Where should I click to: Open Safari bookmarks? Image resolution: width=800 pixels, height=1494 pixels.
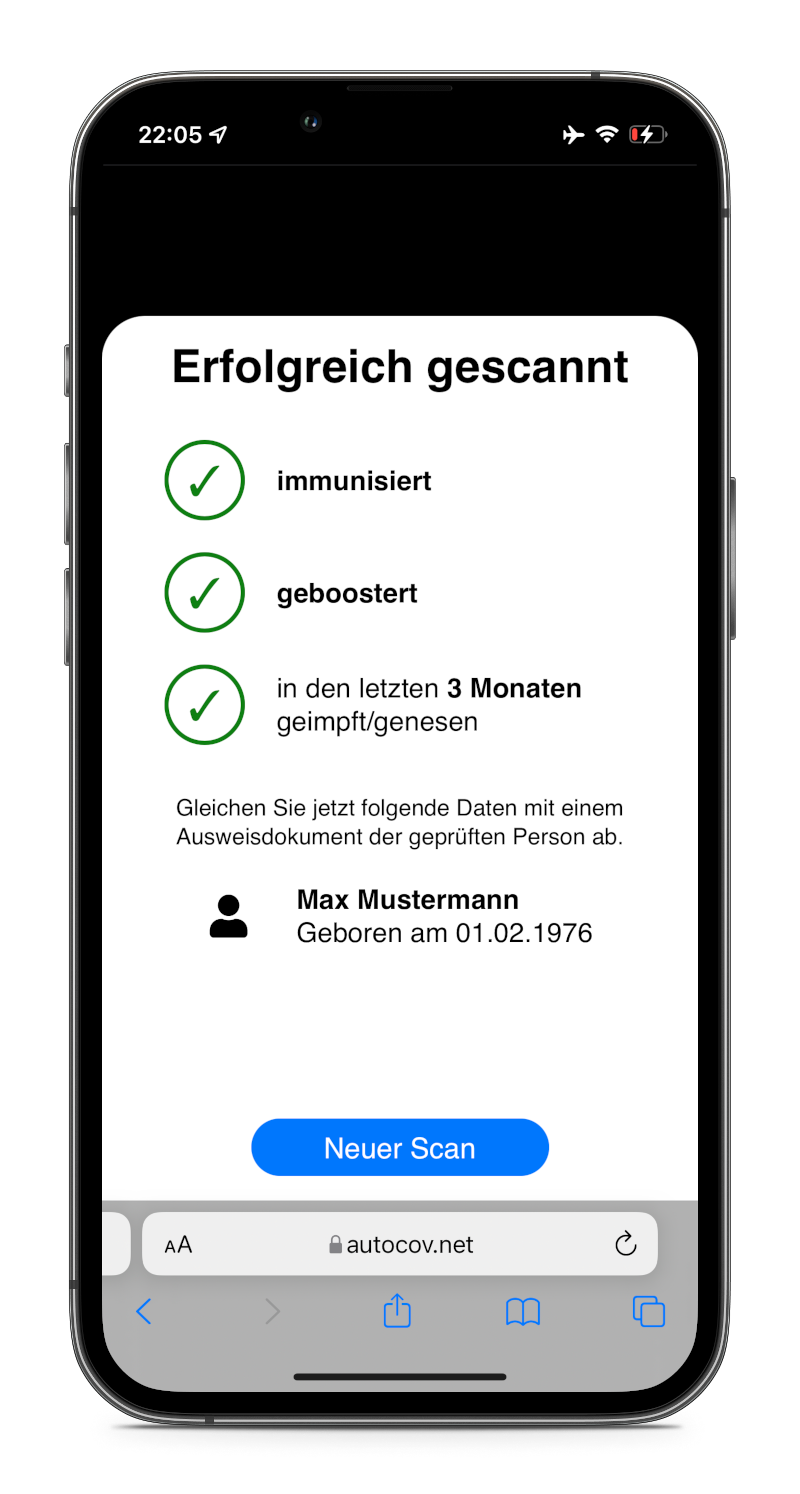click(x=522, y=1311)
